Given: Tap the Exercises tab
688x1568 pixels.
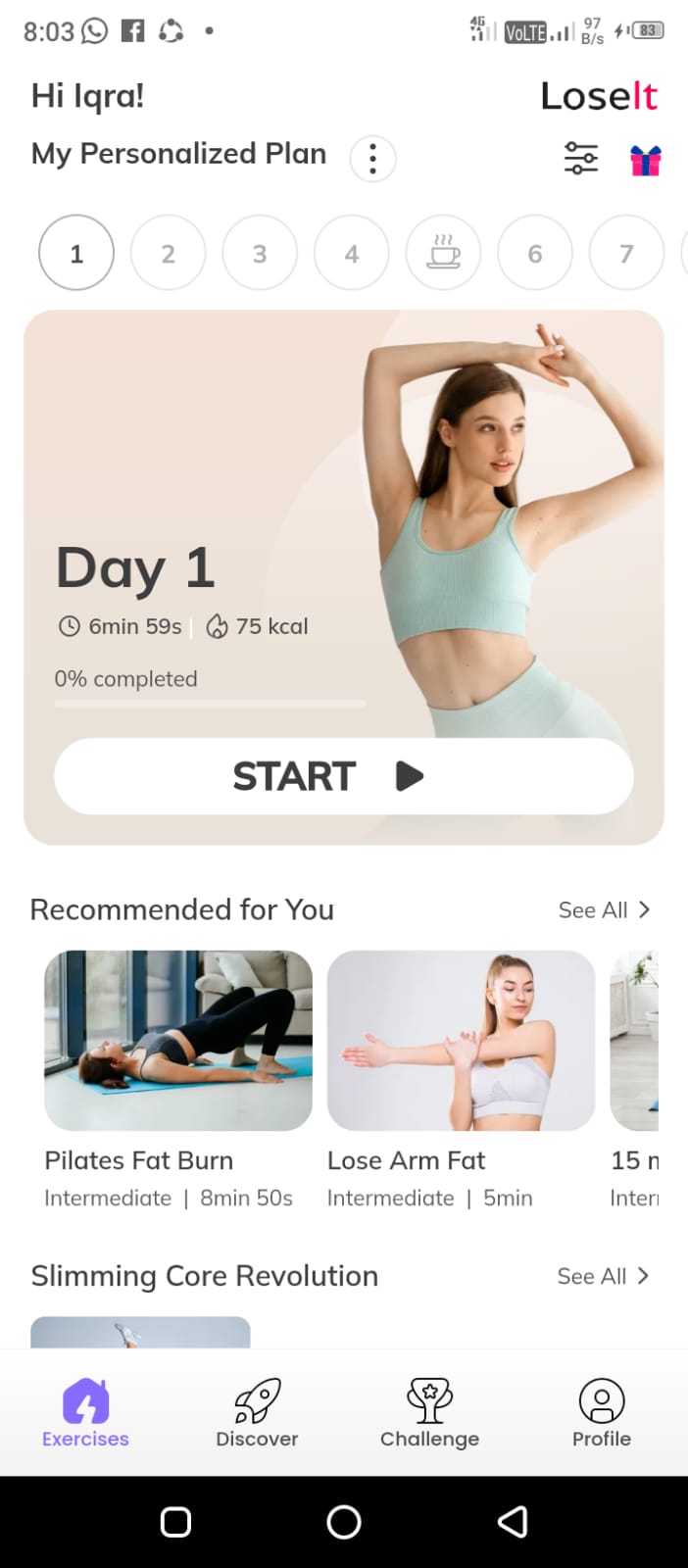Looking at the screenshot, I should tap(85, 1413).
